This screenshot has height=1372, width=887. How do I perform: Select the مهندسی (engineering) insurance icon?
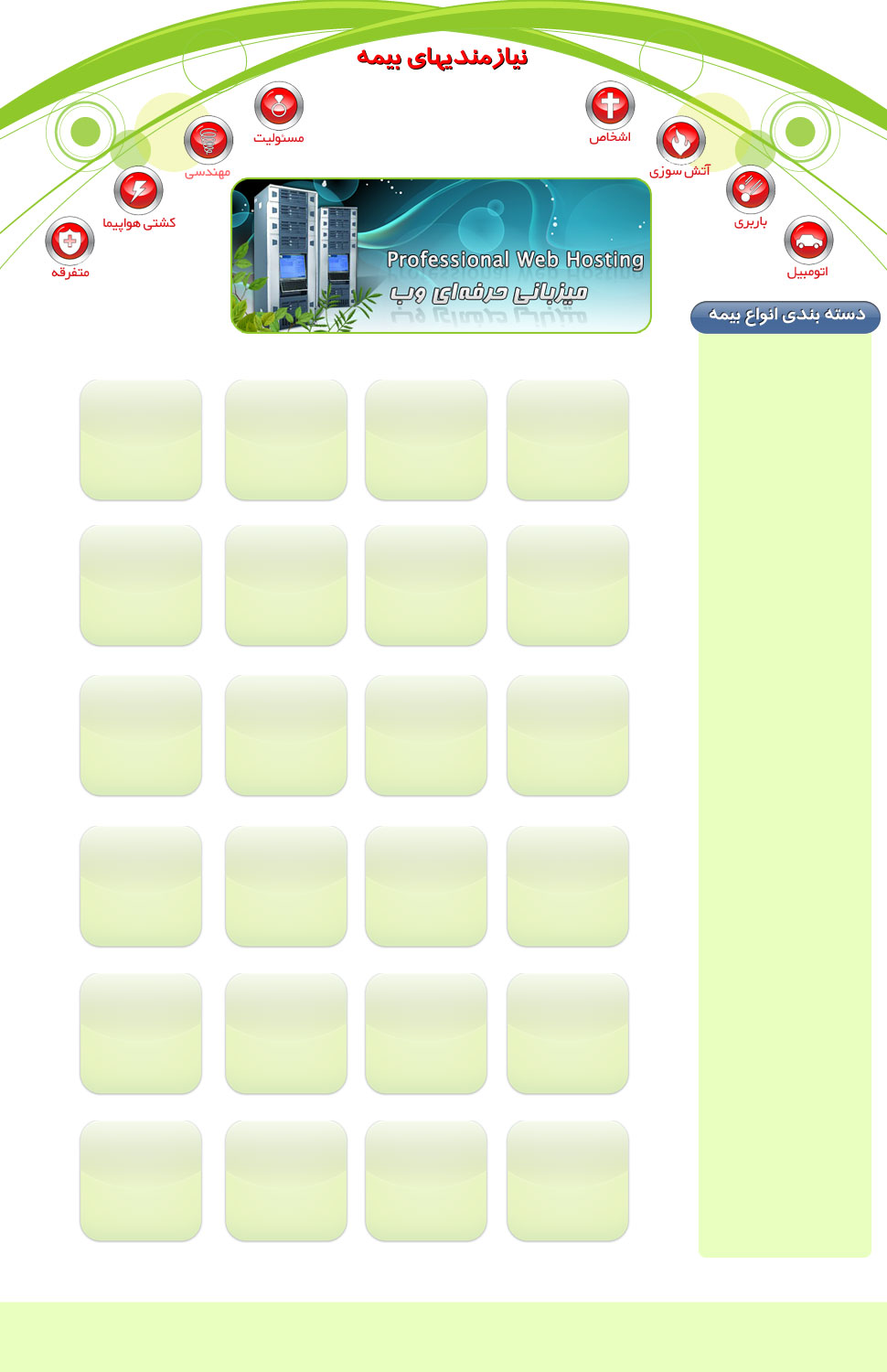point(208,141)
